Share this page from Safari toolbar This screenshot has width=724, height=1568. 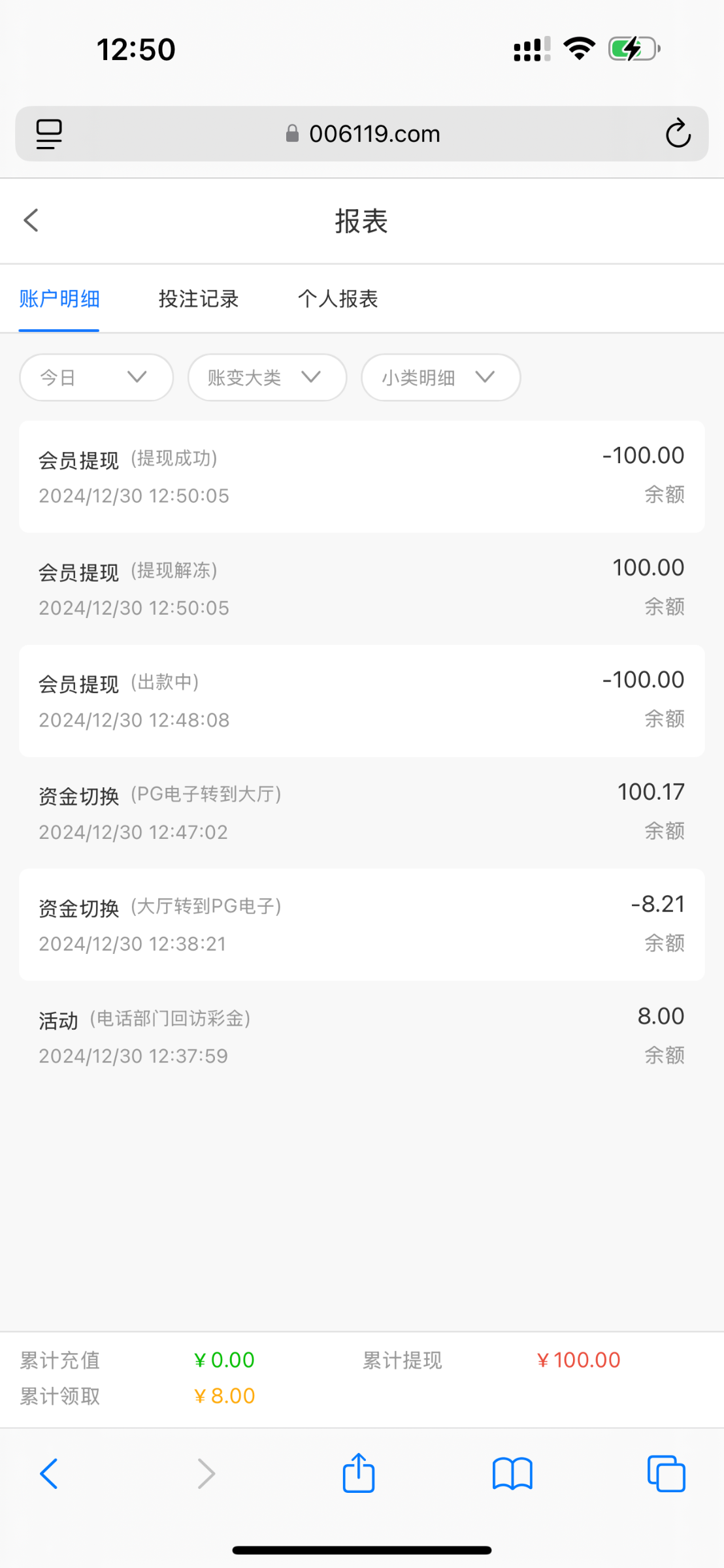click(359, 1473)
